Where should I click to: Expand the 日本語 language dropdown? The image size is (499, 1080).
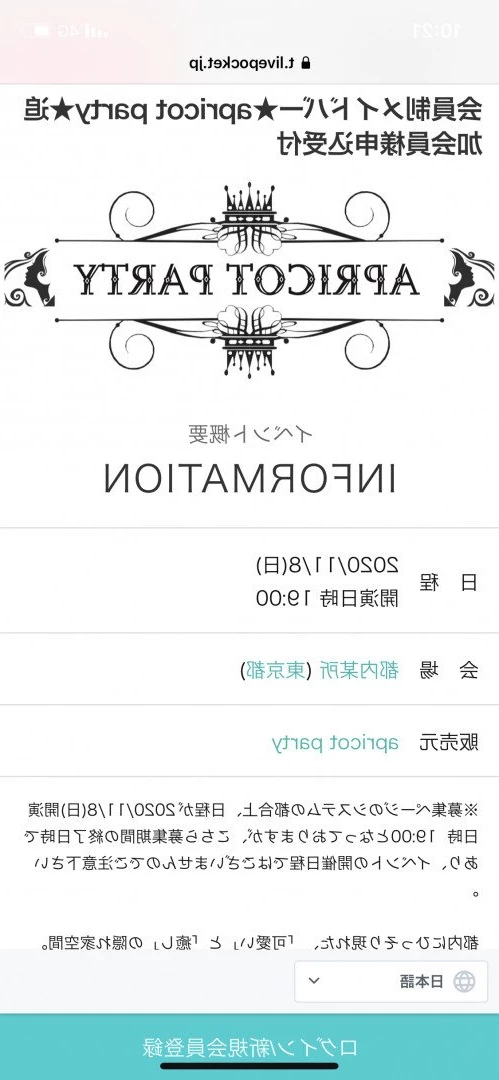coord(391,981)
